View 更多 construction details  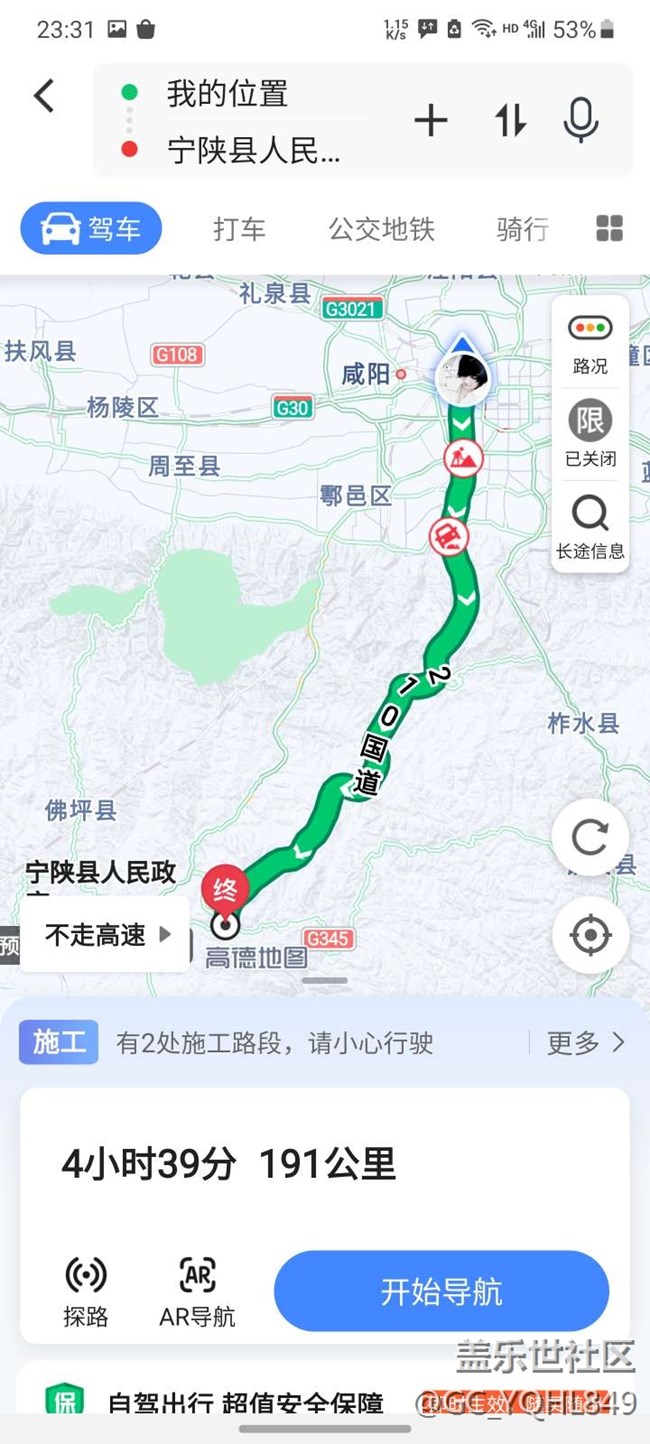[585, 1043]
